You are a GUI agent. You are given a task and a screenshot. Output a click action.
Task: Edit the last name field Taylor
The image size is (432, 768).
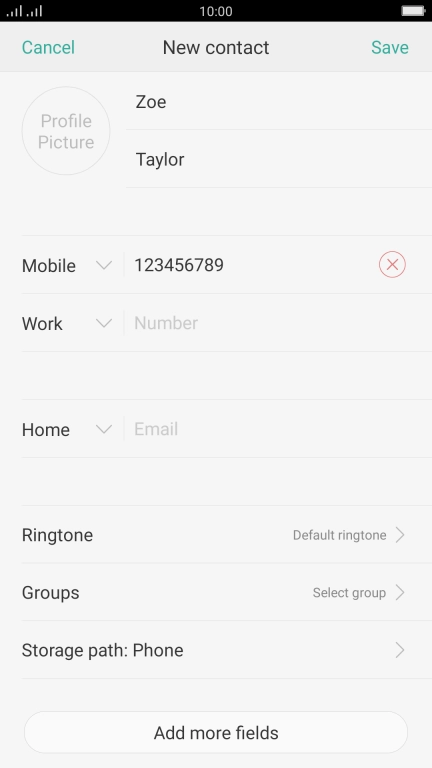[x=279, y=159]
